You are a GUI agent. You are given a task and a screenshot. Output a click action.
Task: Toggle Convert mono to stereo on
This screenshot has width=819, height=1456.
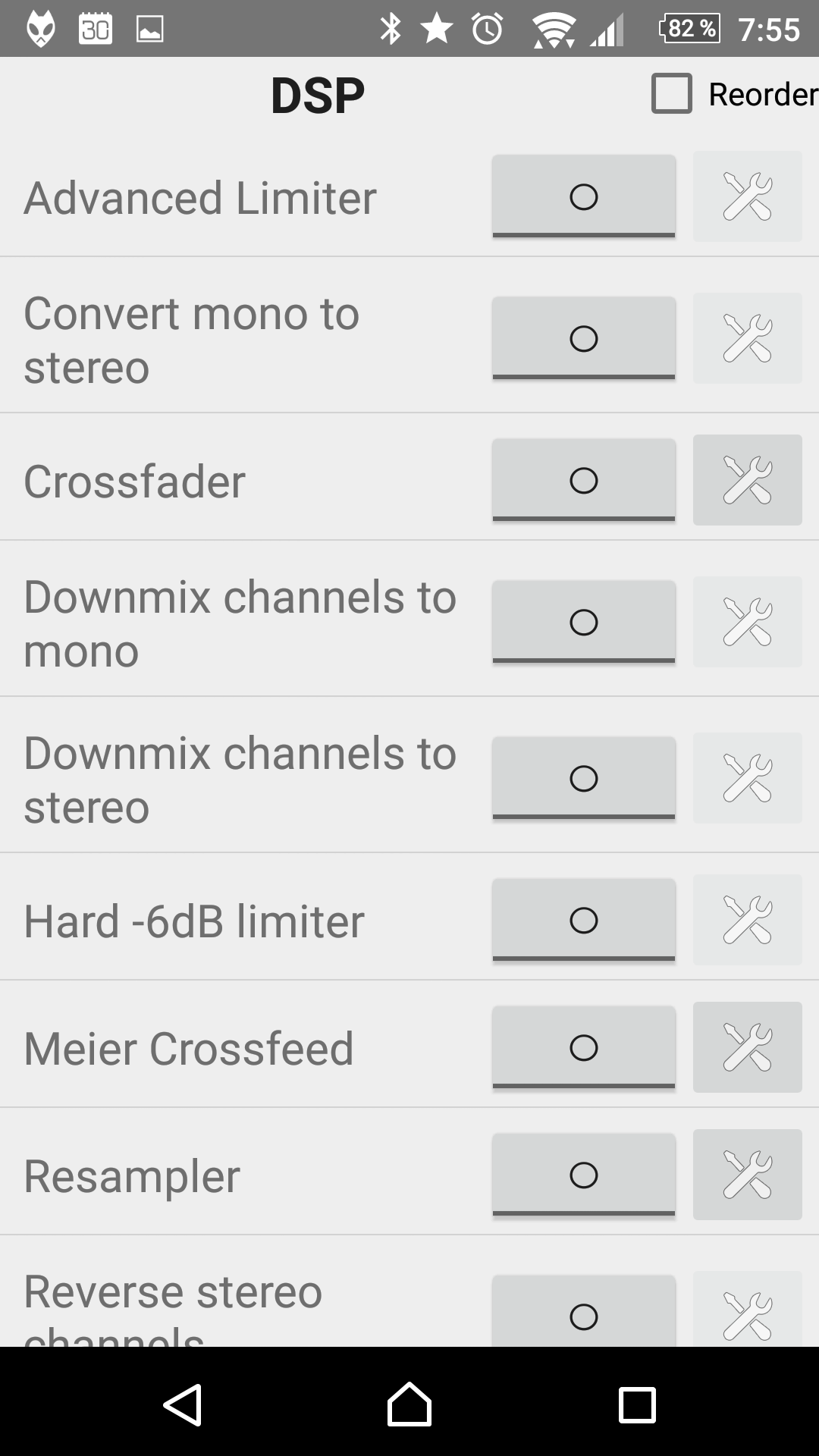click(584, 338)
